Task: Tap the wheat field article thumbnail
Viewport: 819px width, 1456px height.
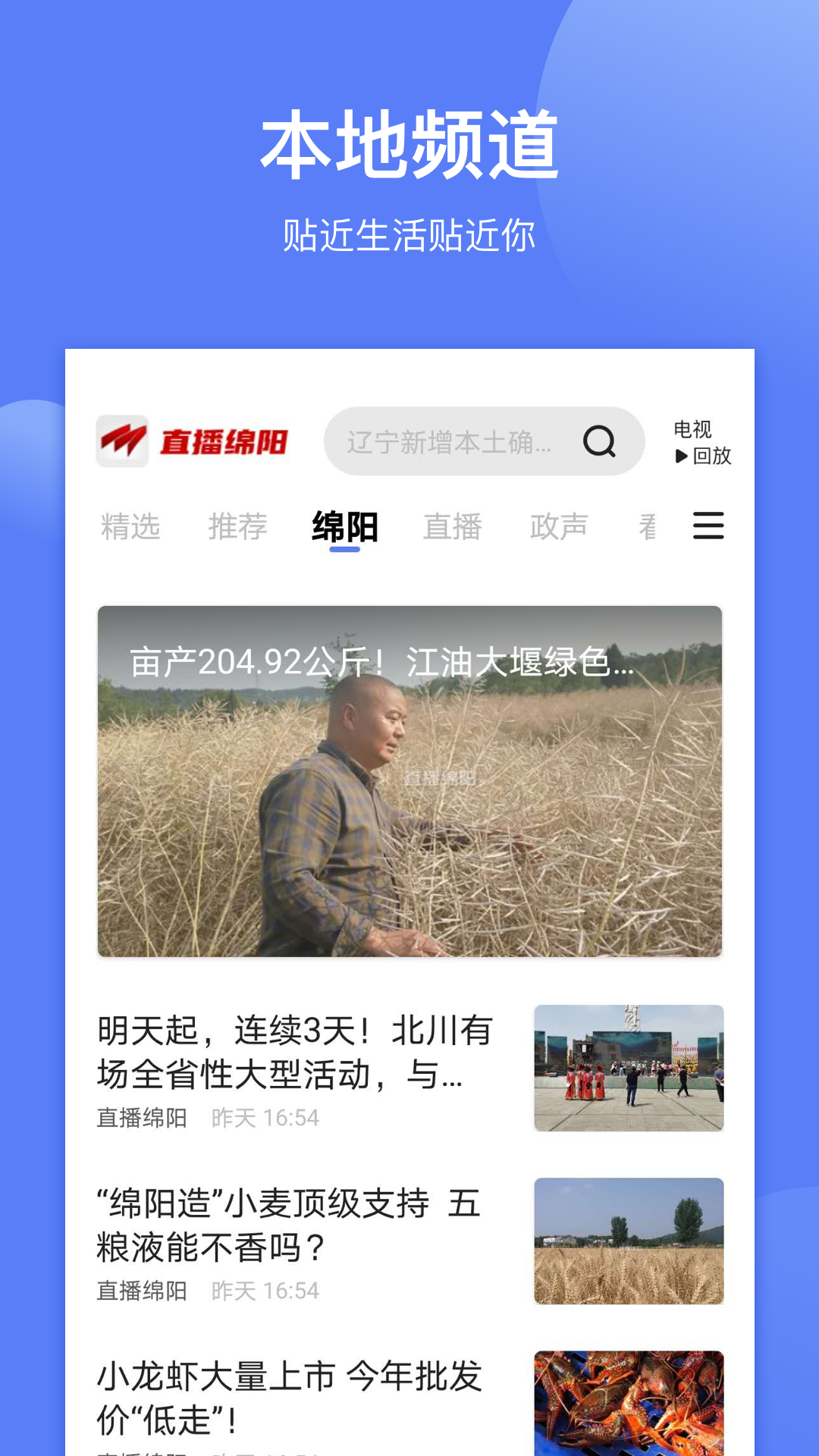Action: 628,1241
